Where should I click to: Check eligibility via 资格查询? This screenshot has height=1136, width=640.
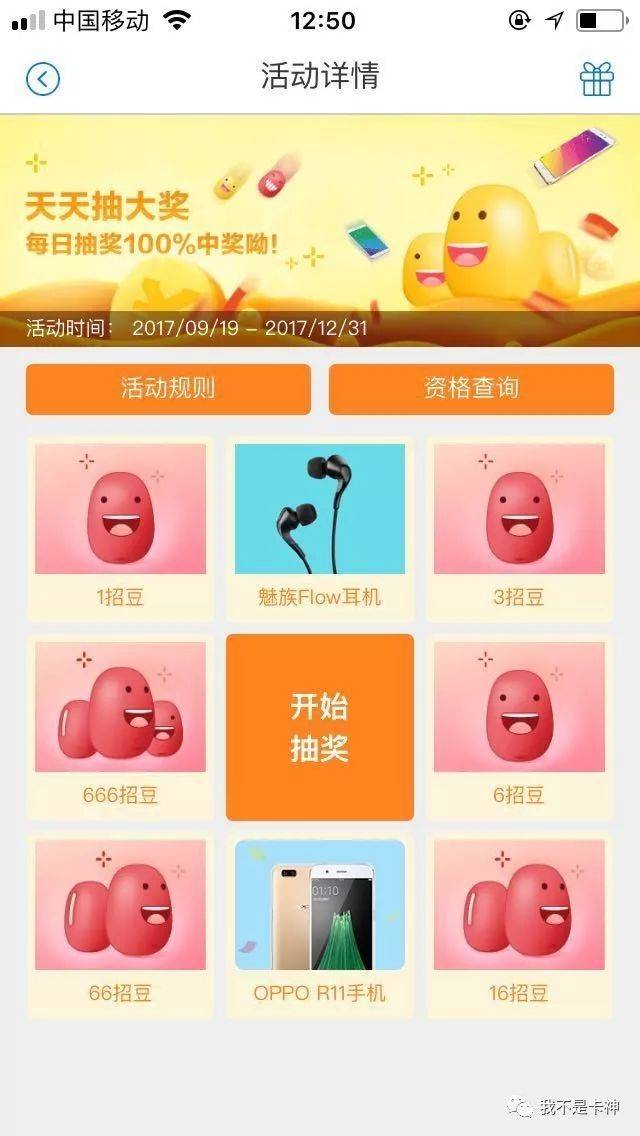click(x=471, y=389)
